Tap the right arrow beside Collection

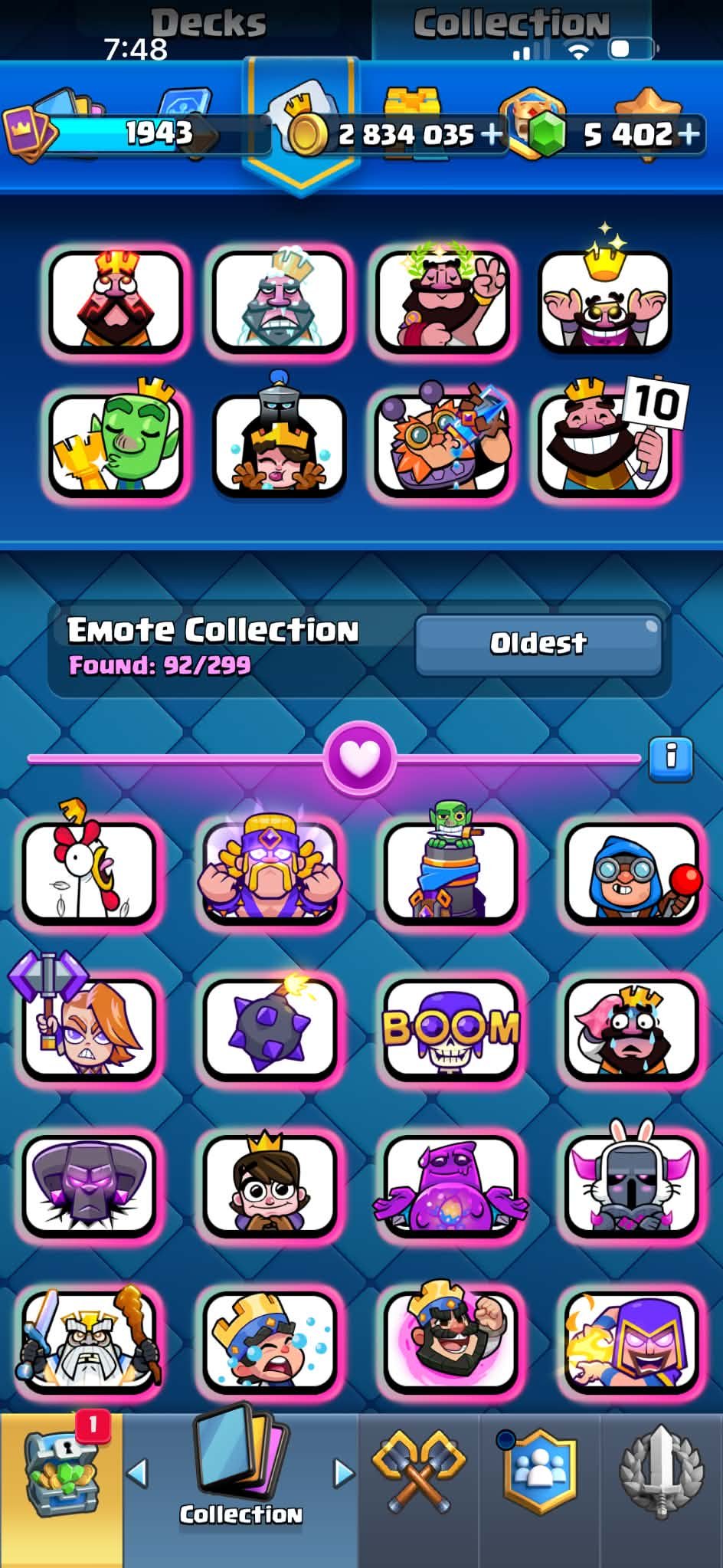coord(344,1472)
